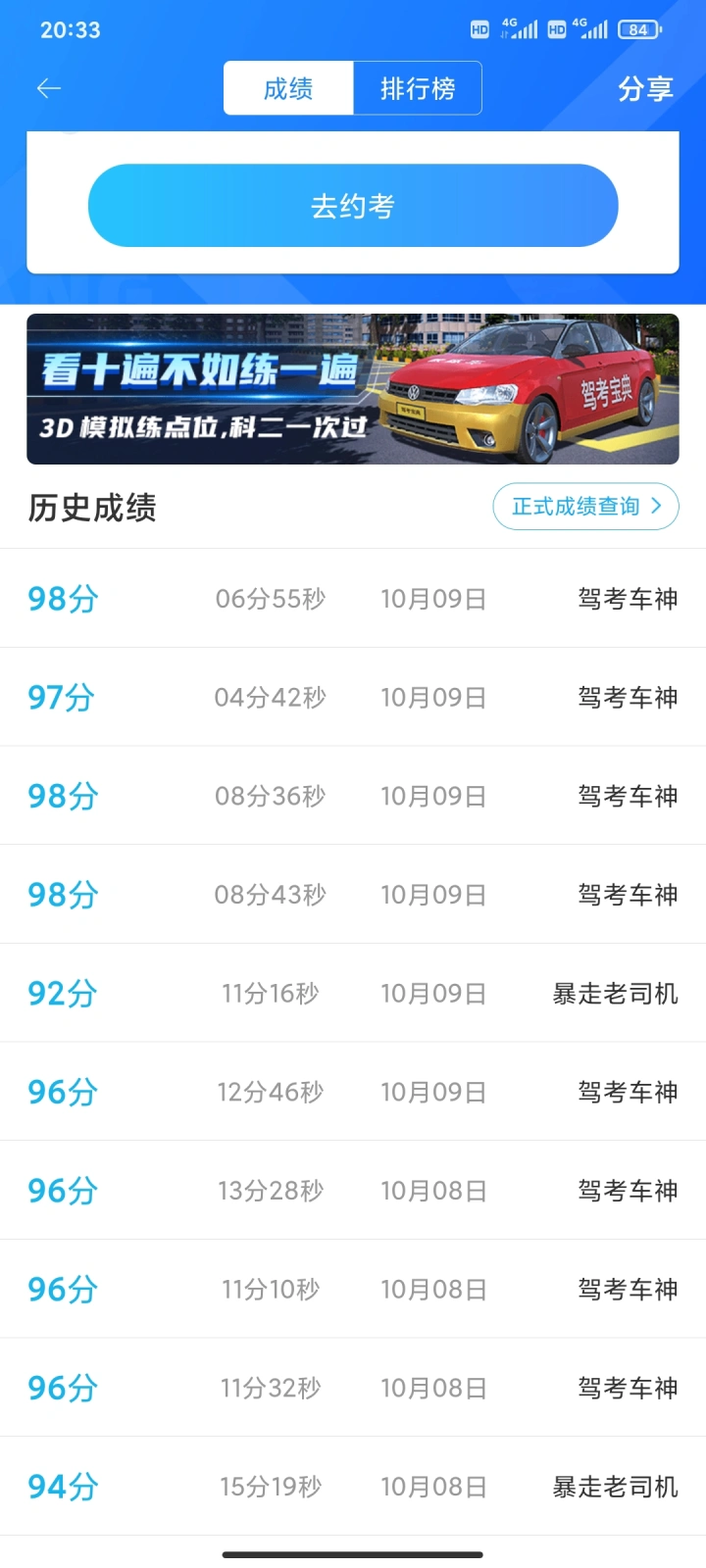Screen dimensions: 706x1568
Task: Tap 分享 to share results
Action: click(644, 89)
